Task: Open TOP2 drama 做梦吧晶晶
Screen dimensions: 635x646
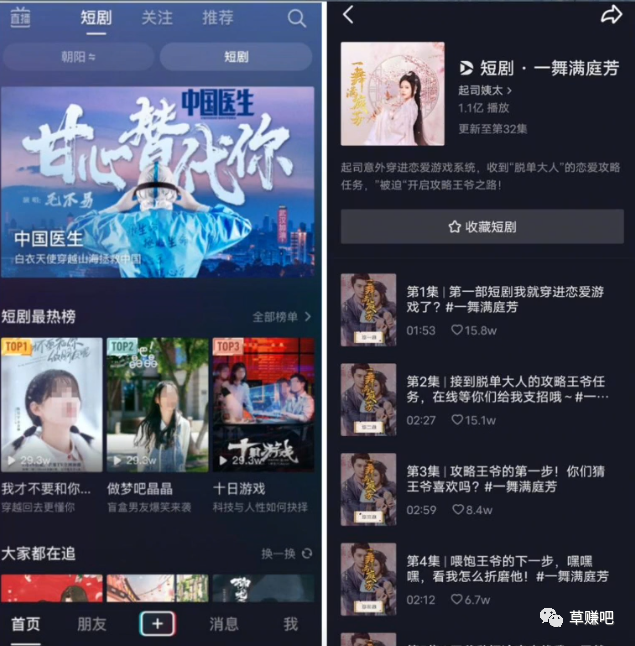Action: 157,405
